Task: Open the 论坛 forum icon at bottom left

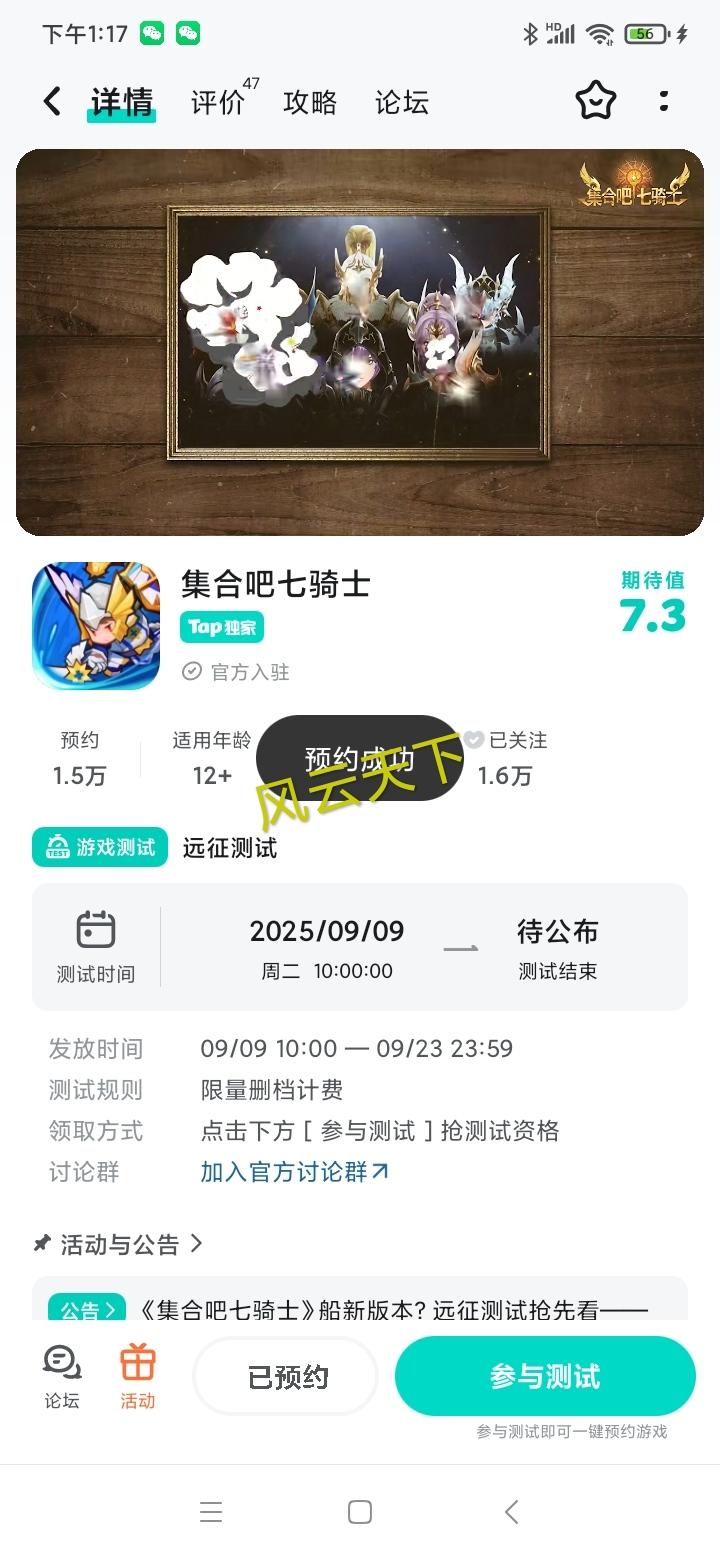Action: click(60, 1375)
